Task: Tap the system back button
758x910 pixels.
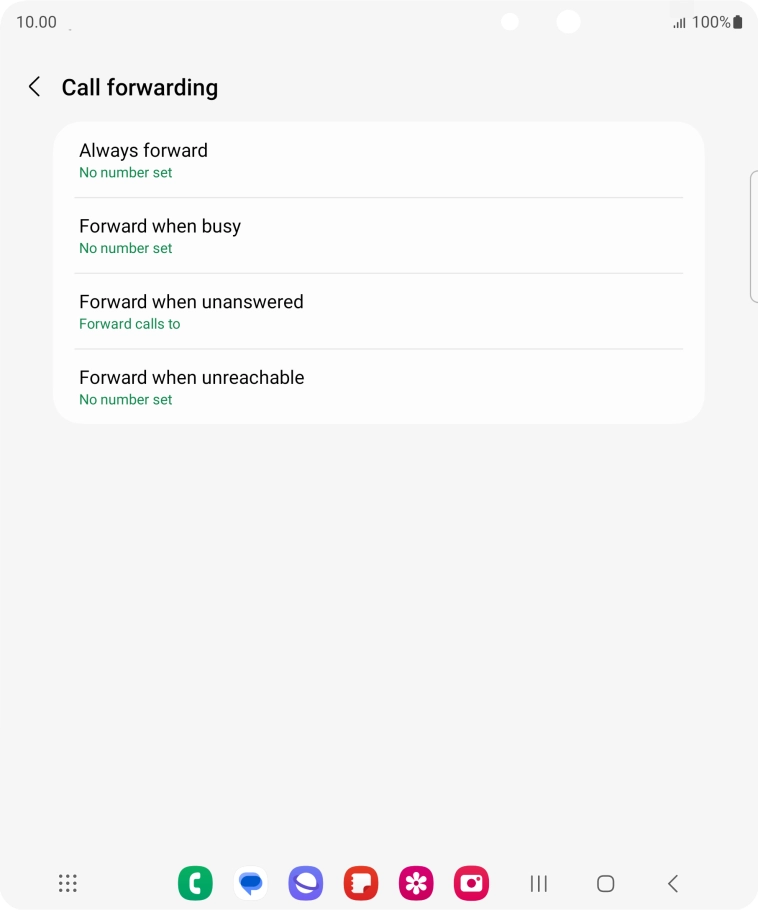Action: 673,883
